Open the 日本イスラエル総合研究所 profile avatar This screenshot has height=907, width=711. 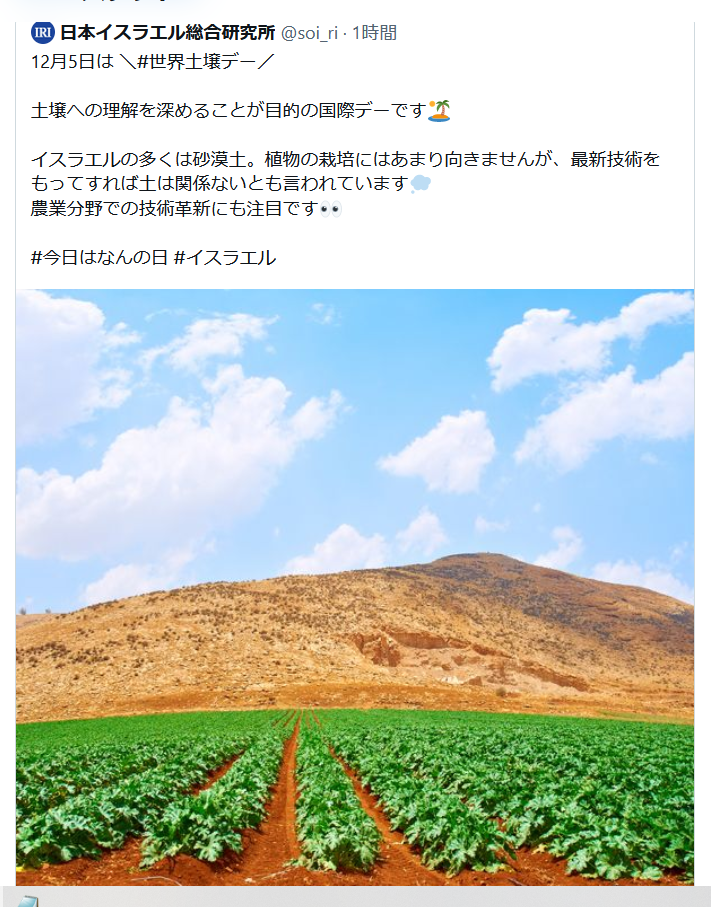click(43, 33)
